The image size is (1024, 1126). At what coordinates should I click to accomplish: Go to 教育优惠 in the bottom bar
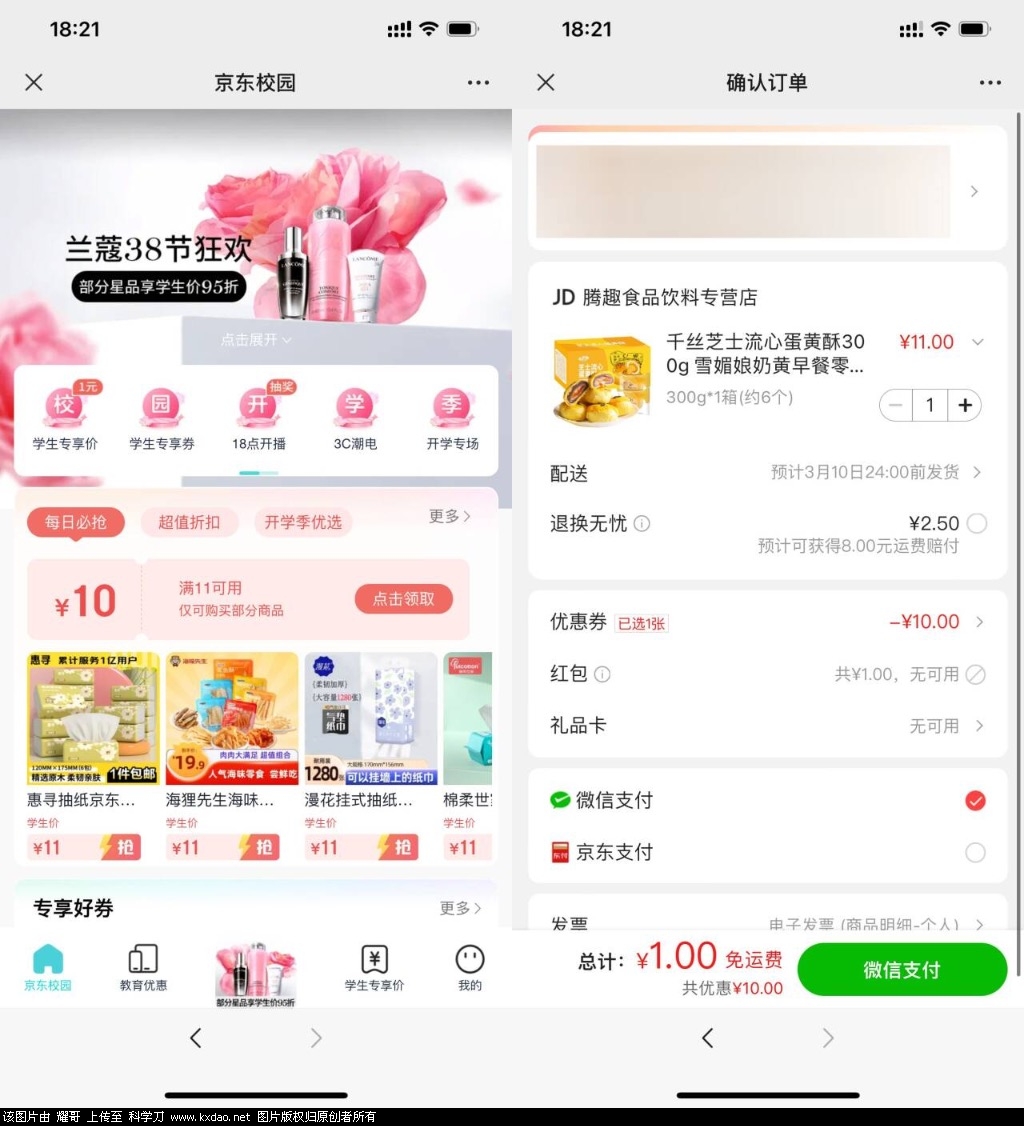click(143, 967)
